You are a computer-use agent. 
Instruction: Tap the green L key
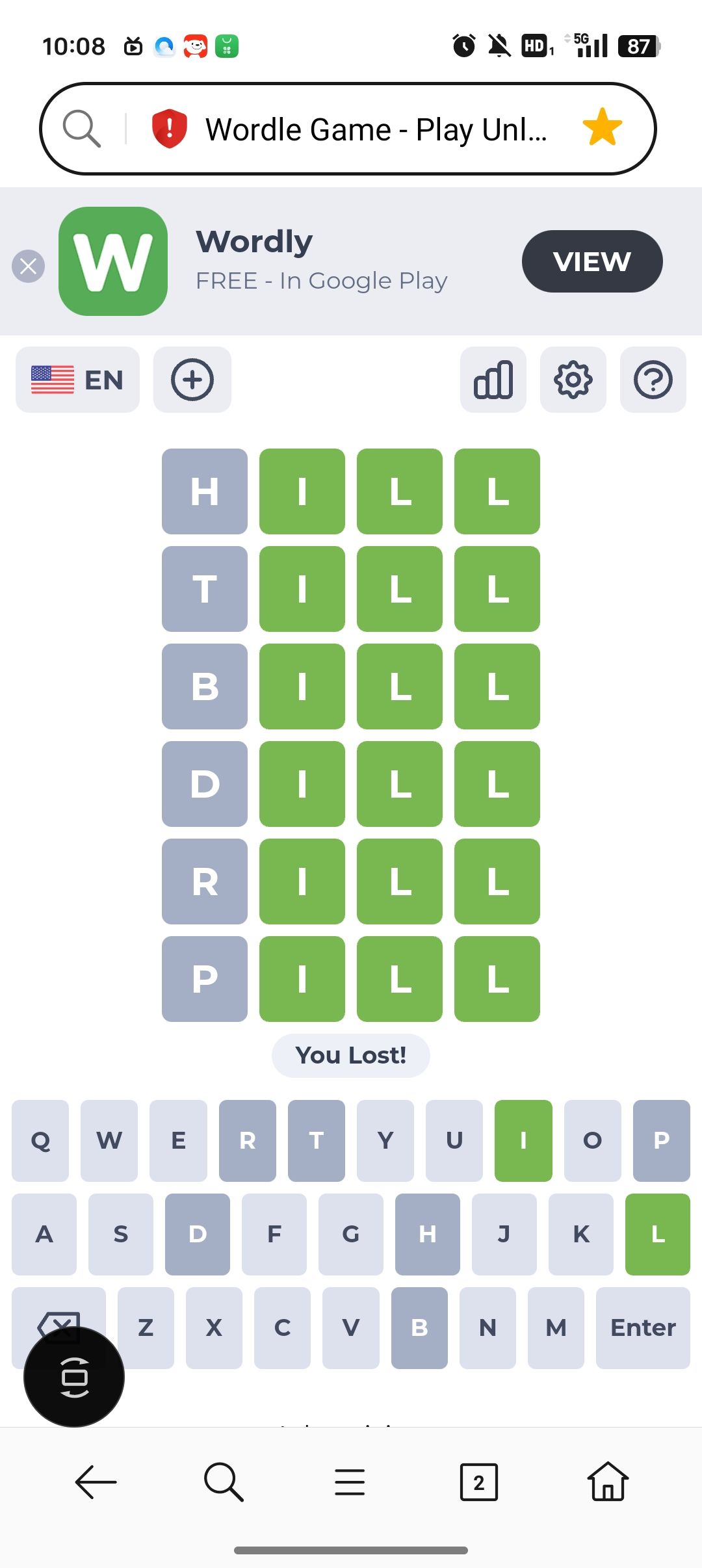(x=657, y=1234)
